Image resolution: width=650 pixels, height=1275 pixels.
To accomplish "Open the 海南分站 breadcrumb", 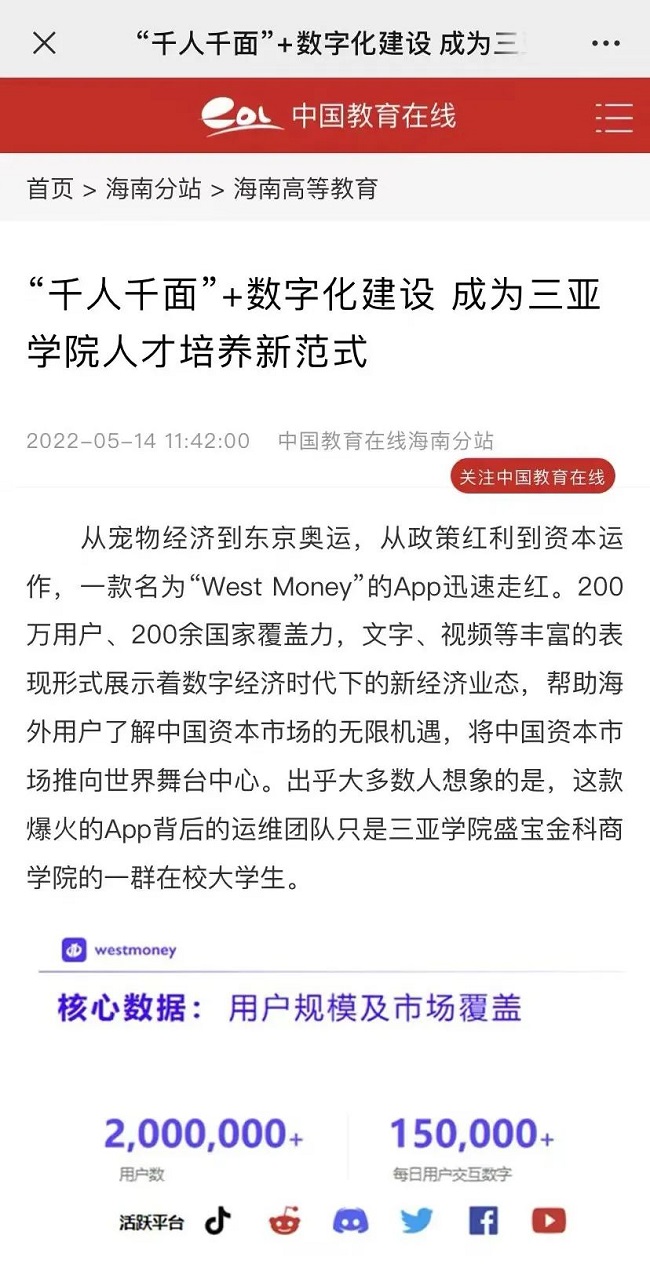I will tap(153, 188).
